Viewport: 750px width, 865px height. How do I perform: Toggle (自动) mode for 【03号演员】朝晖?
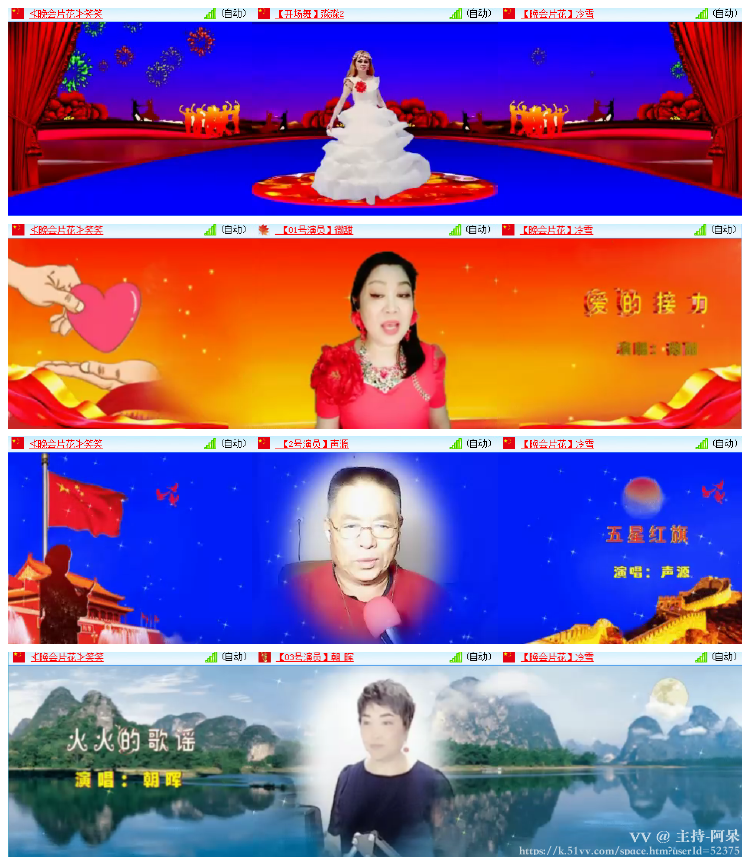pos(481,658)
